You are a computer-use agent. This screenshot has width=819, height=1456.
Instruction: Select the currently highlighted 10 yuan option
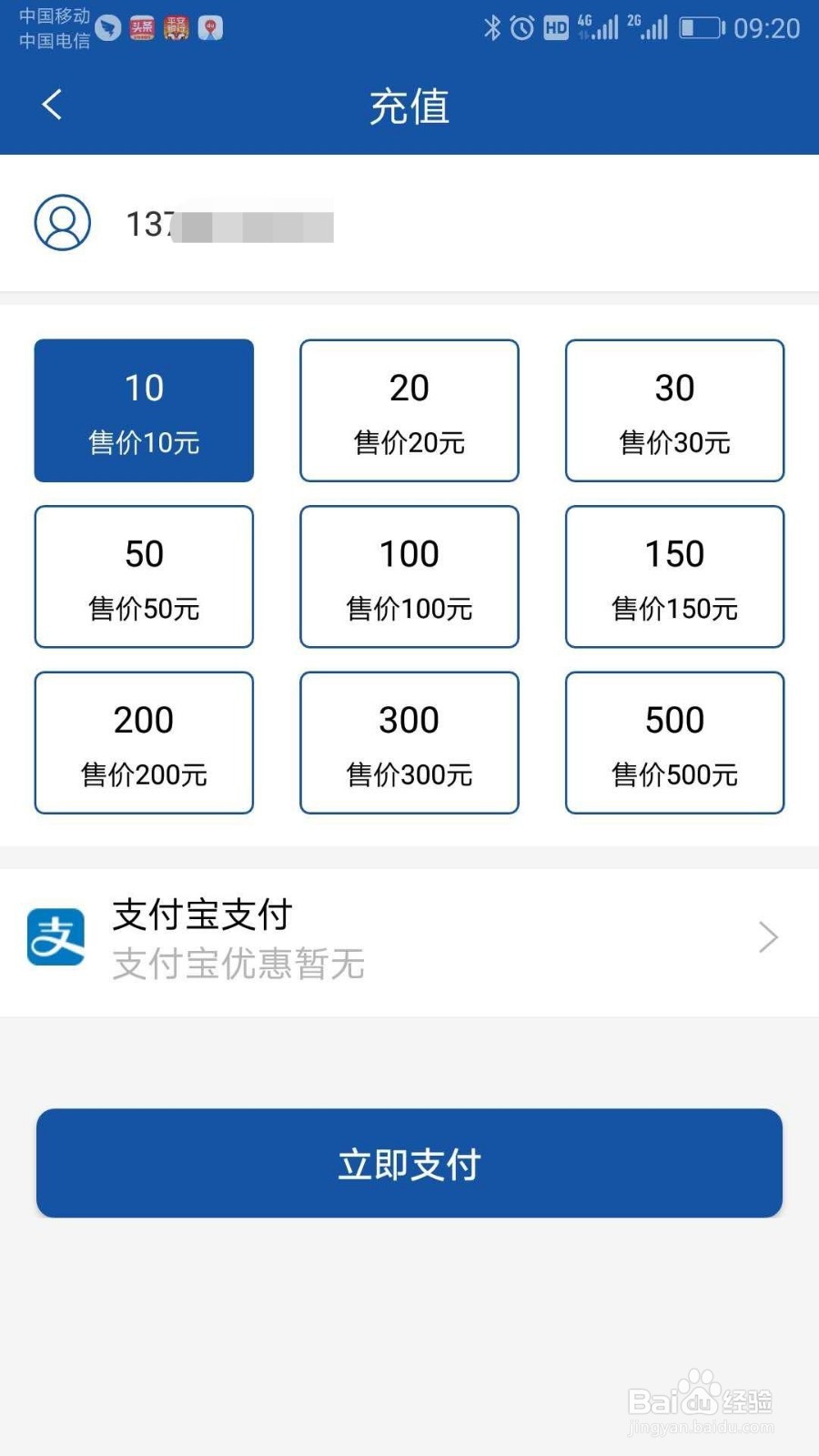click(x=143, y=410)
